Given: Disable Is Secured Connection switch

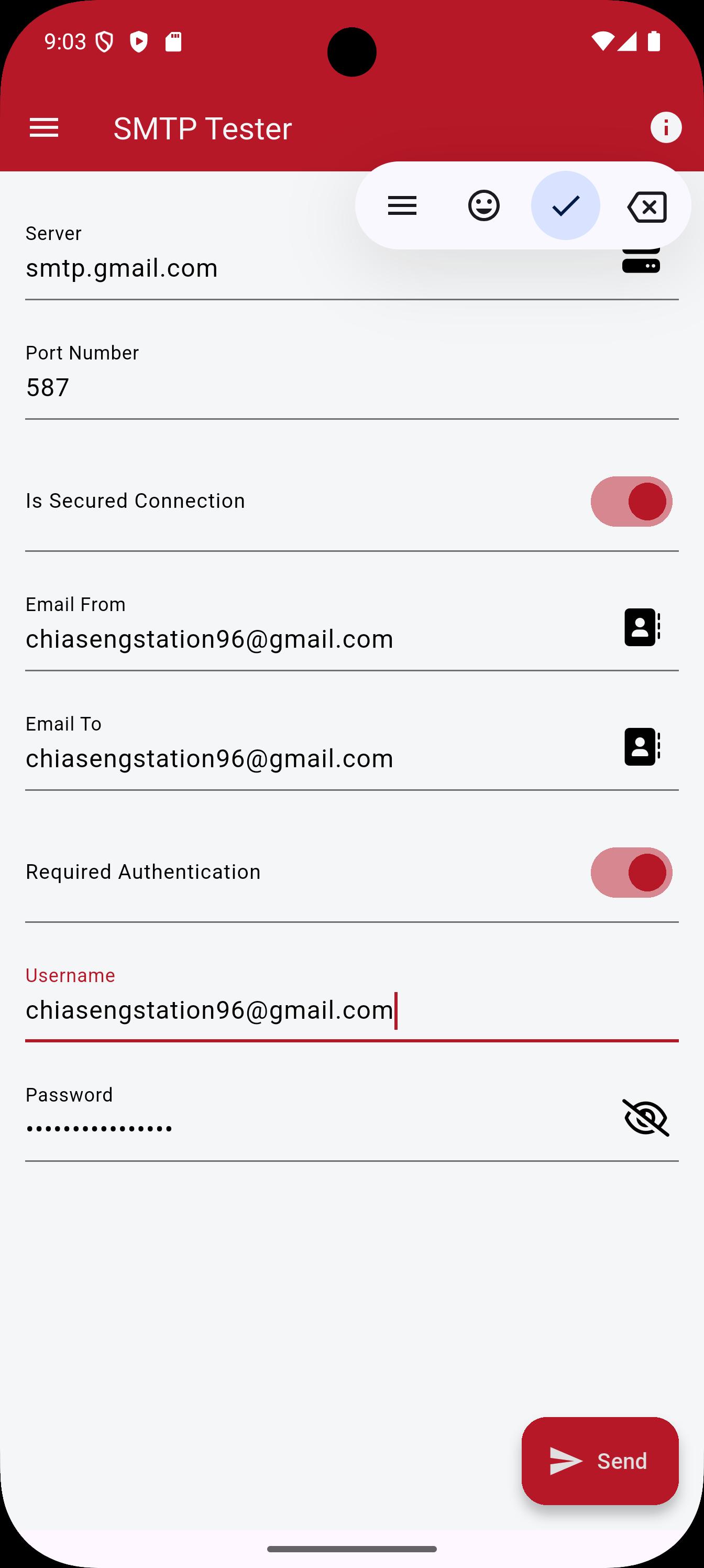Looking at the screenshot, I should pyautogui.click(x=631, y=502).
